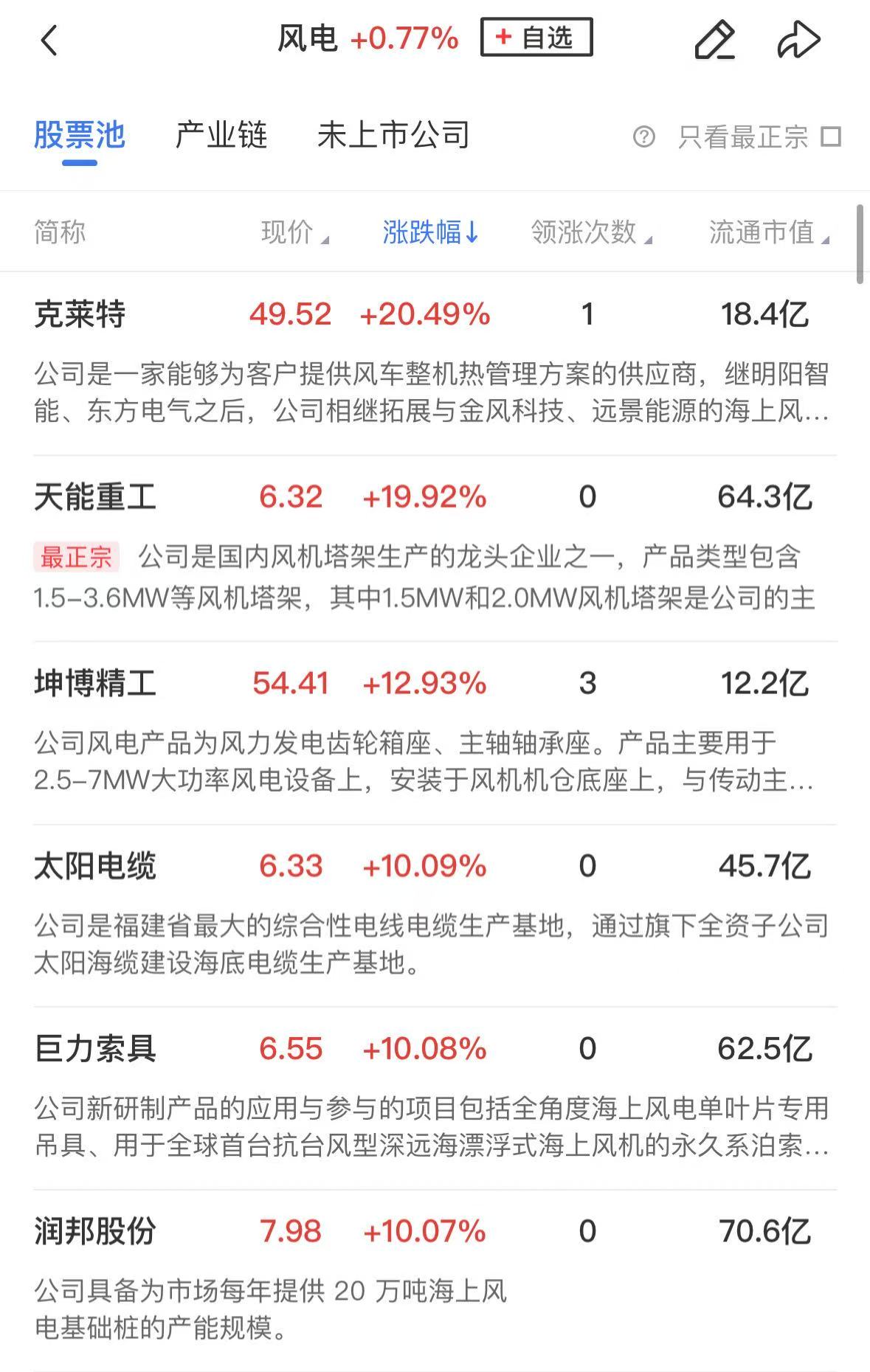View 天能重工 stock details

pyautogui.click(x=95, y=497)
